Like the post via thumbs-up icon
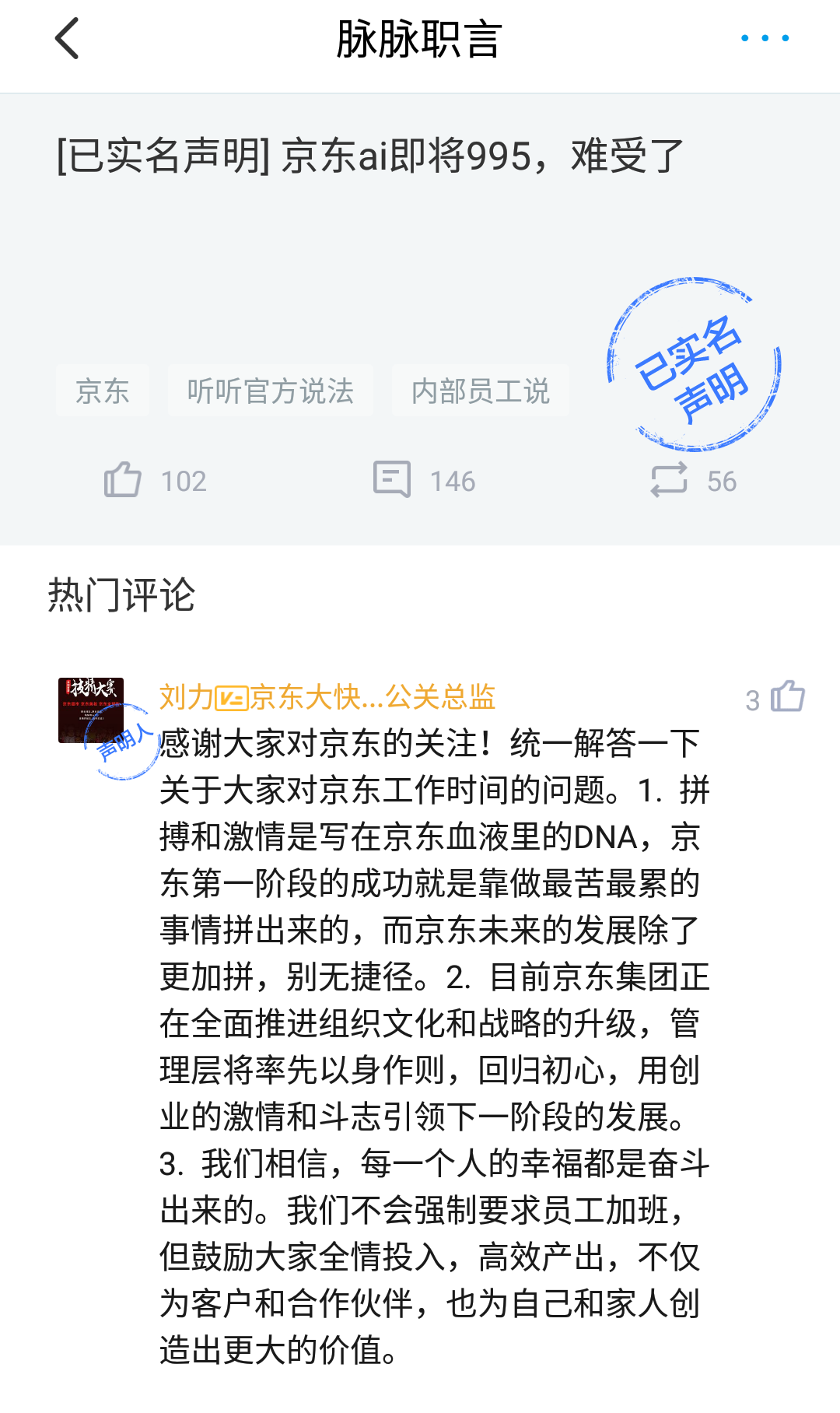 [x=124, y=480]
